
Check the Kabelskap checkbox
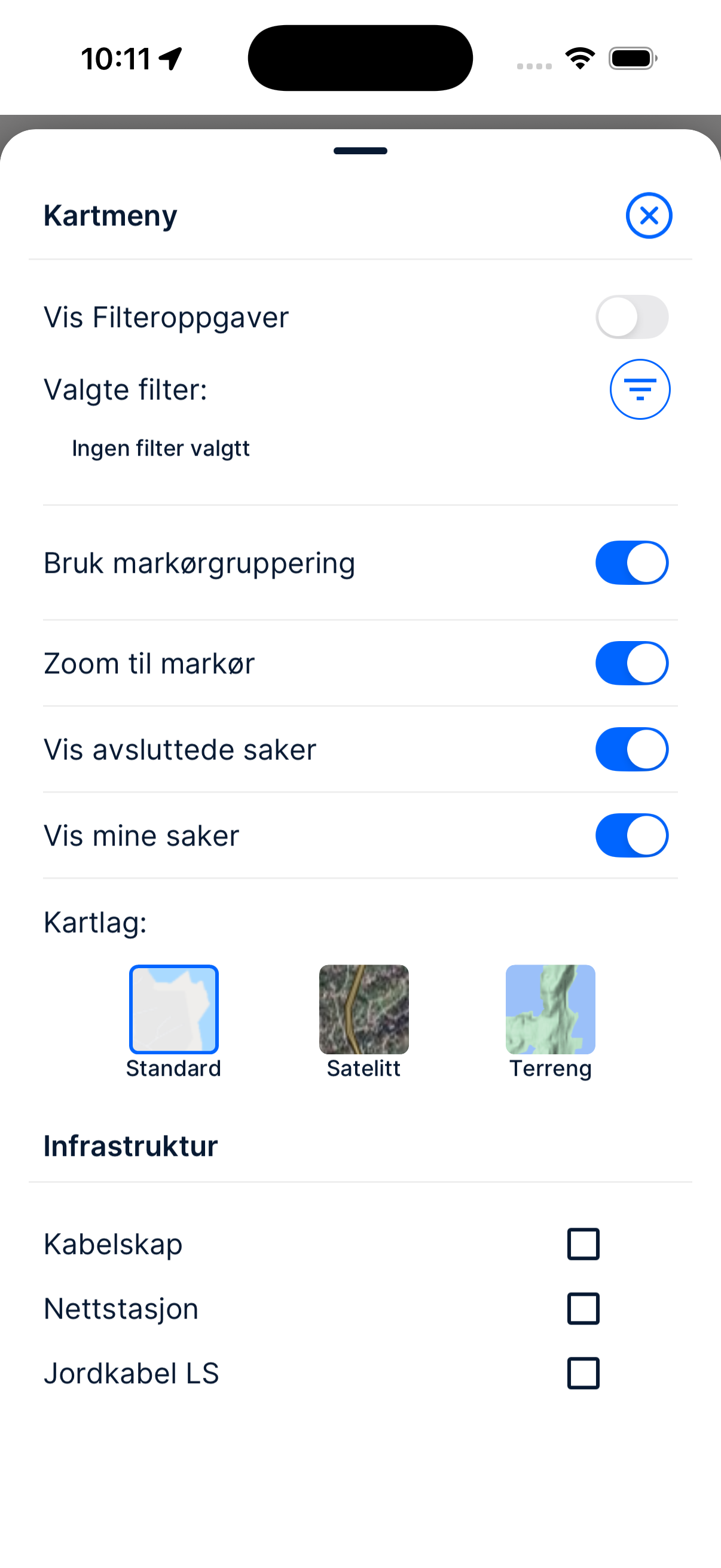pyautogui.click(x=583, y=1245)
